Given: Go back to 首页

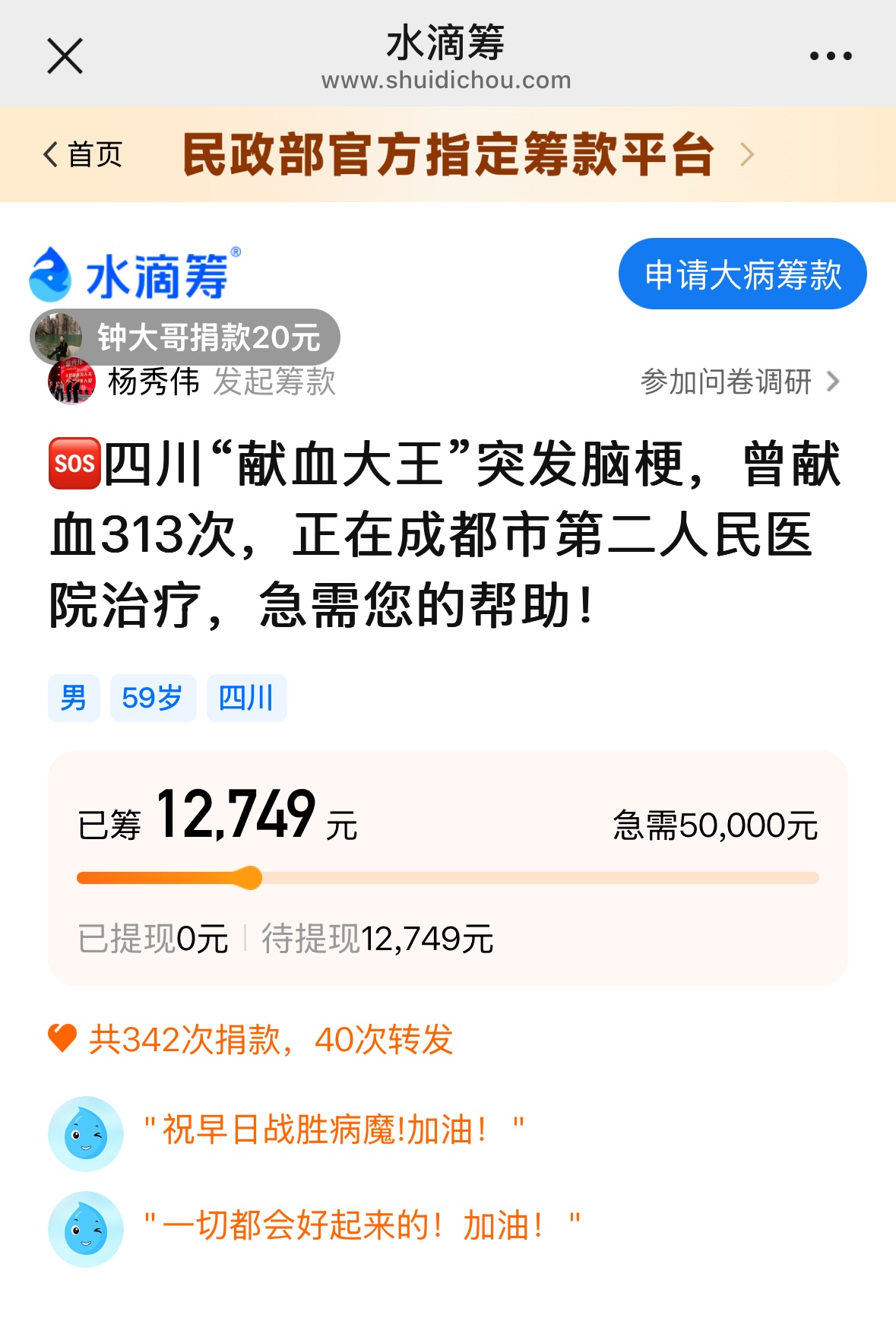Looking at the screenshot, I should point(83,154).
